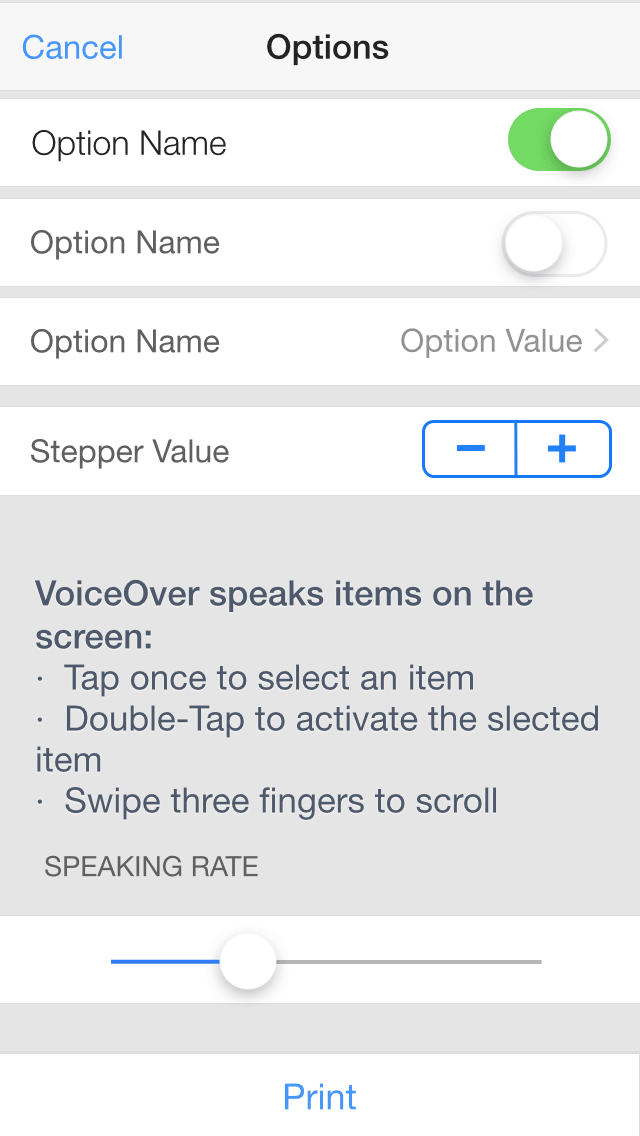Tap the Speaking Rate slider track
The width and height of the screenshot is (640, 1136).
click(x=326, y=961)
